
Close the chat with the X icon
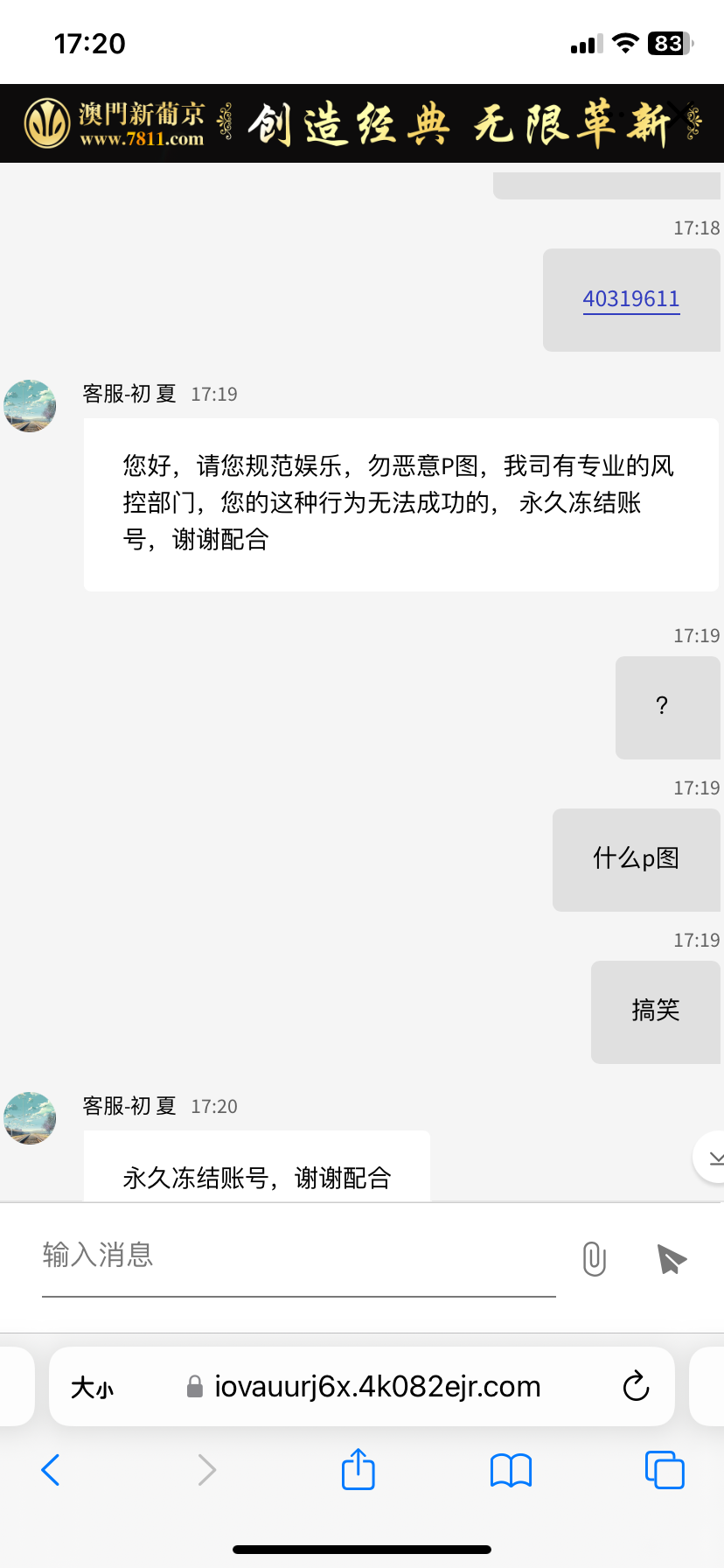[680, 113]
